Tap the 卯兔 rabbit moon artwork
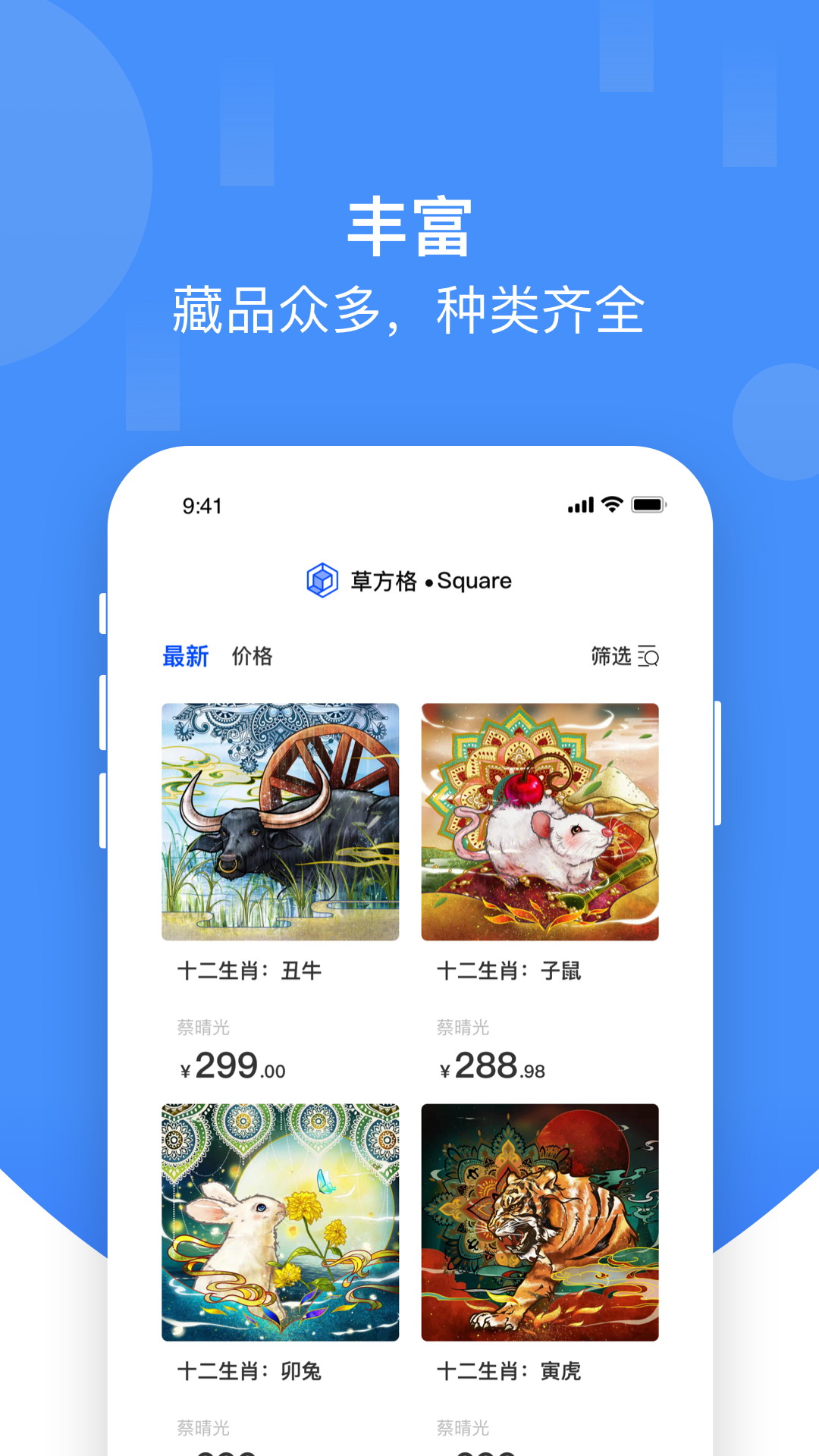Image resolution: width=819 pixels, height=1456 pixels. (x=279, y=1221)
